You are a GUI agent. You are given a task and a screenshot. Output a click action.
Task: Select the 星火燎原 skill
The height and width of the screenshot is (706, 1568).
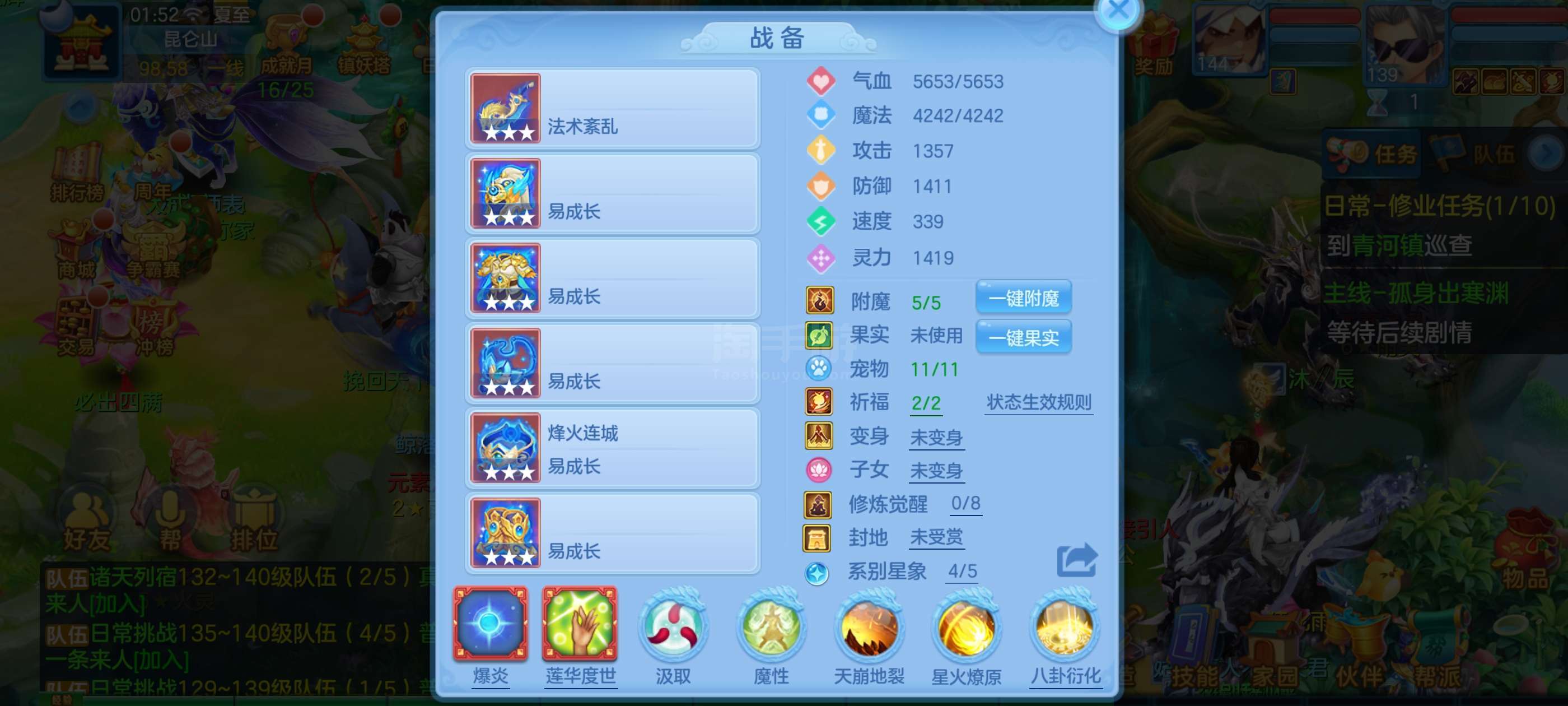coord(966,628)
